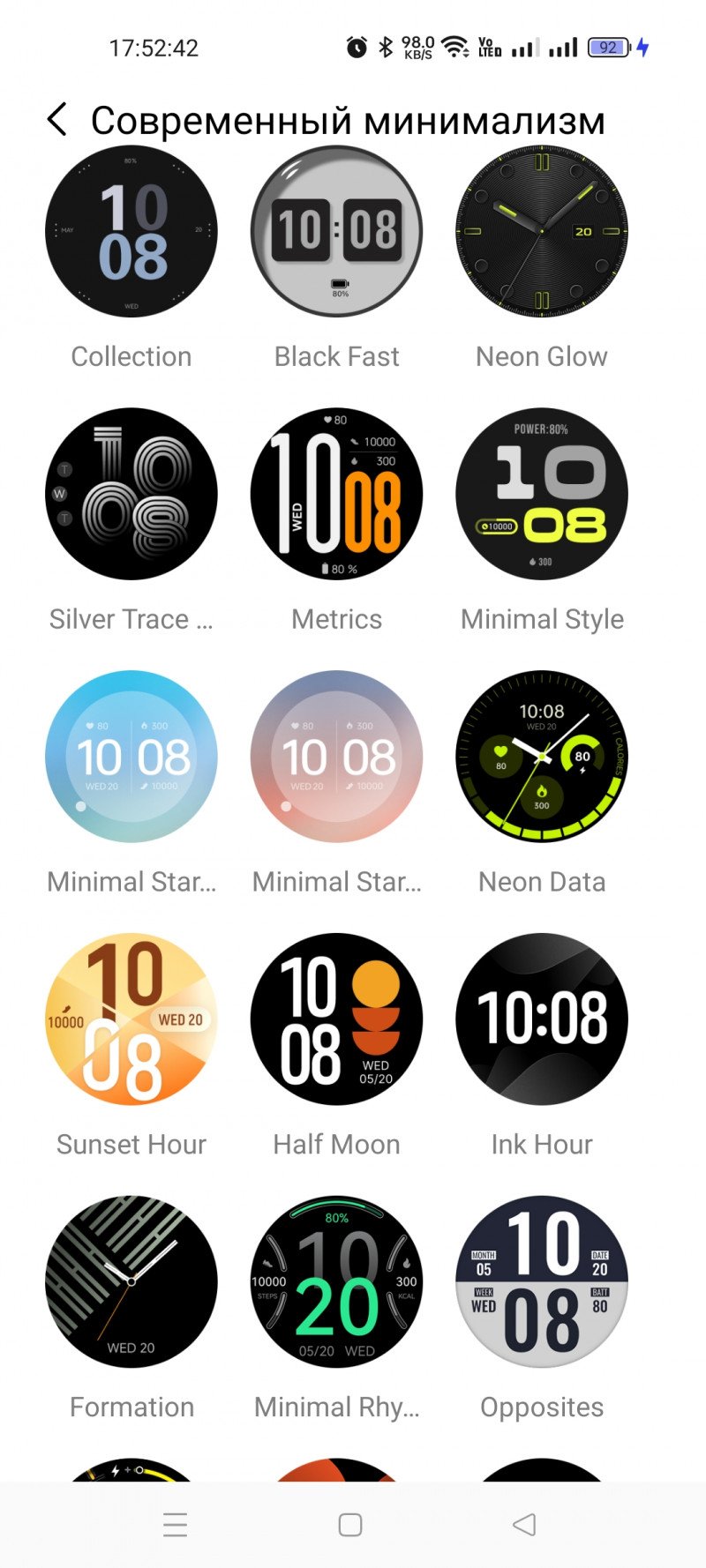This screenshot has width=706, height=1568.
Task: Choose the blue Minimal Star watch face
Action: click(131, 757)
